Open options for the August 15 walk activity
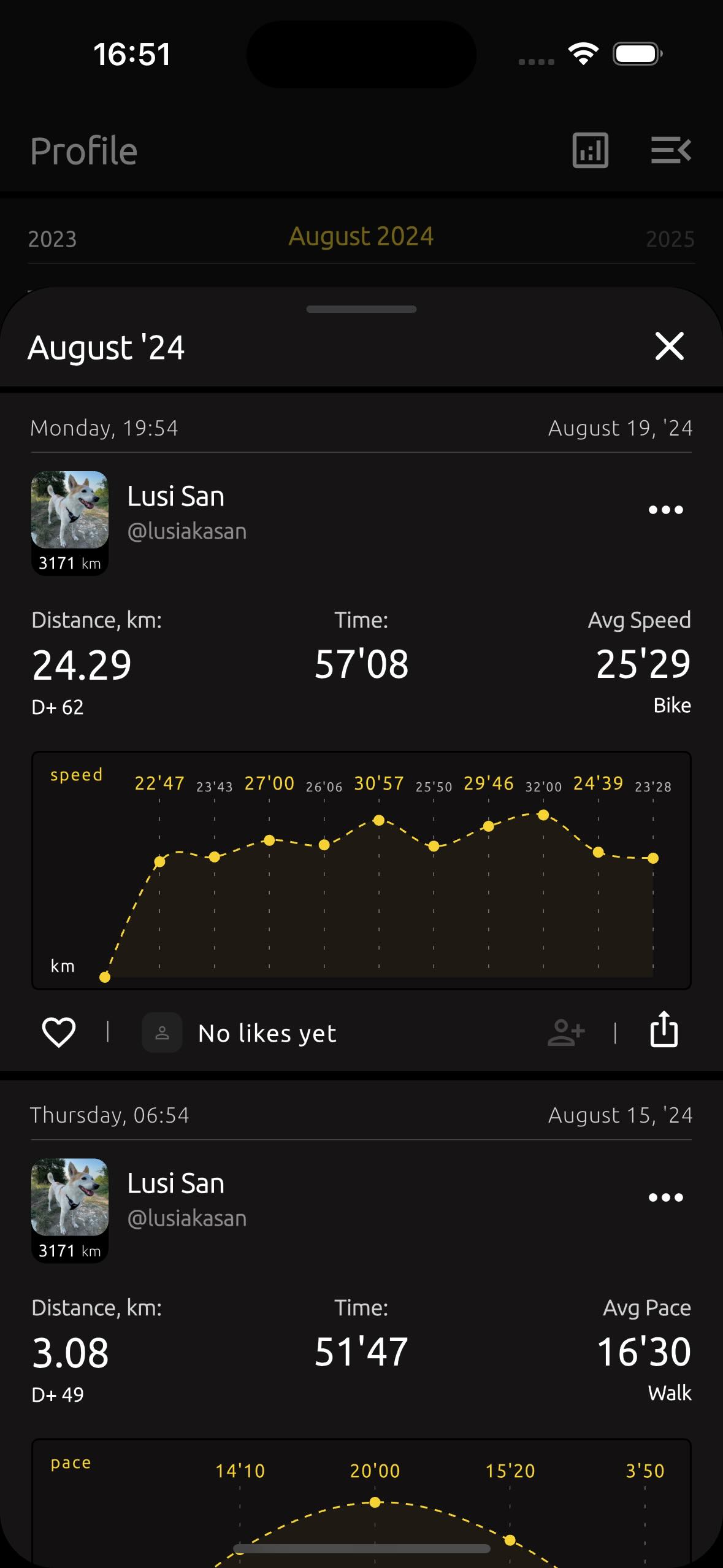This screenshot has height=1568, width=723. tap(665, 1197)
